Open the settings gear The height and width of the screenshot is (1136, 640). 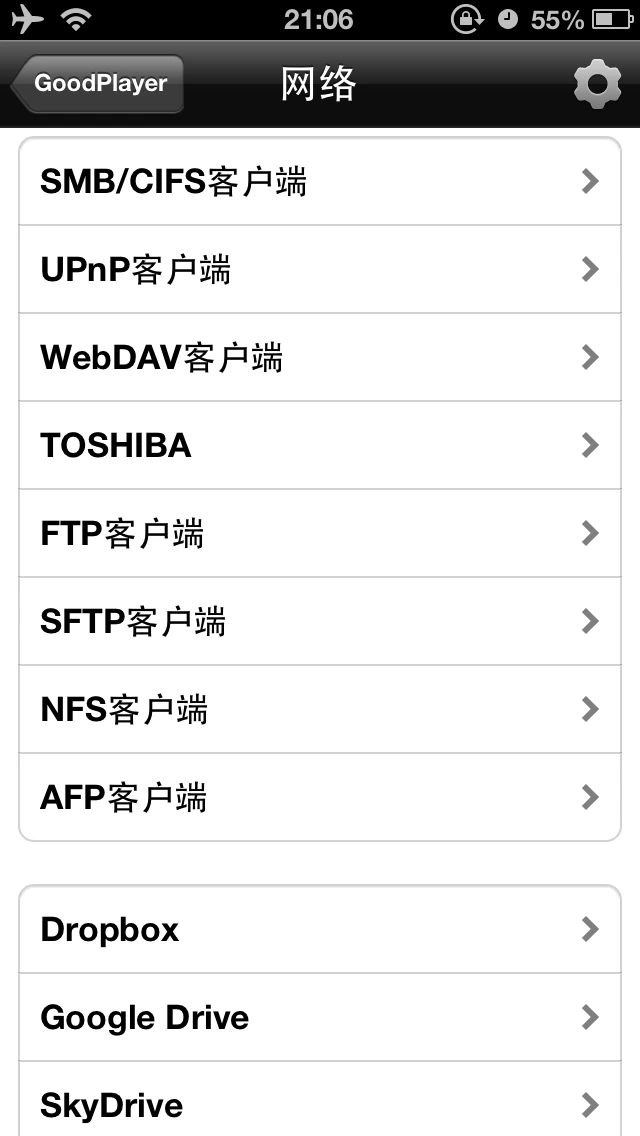(x=597, y=84)
